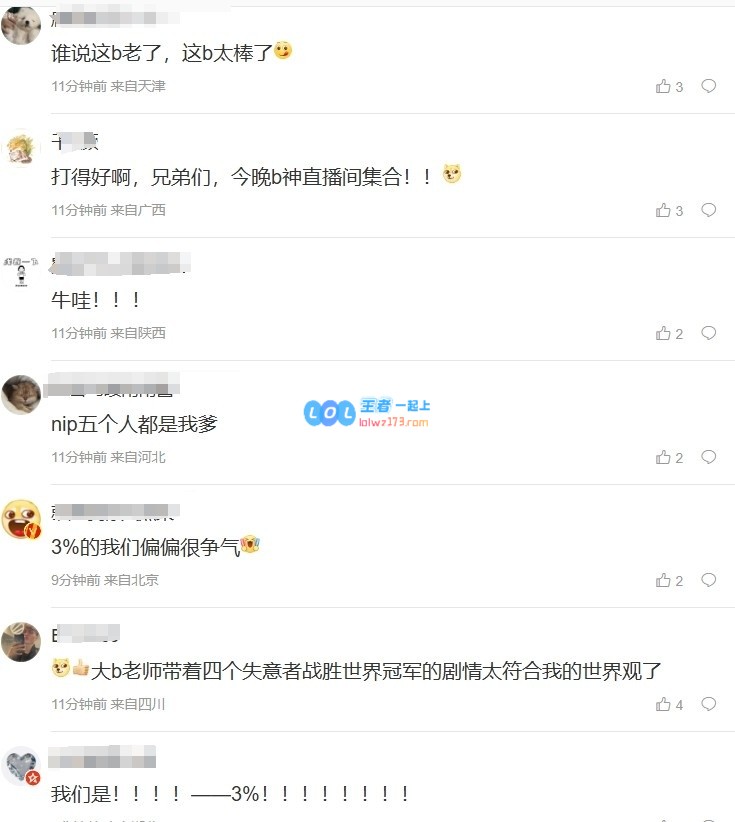Reply to the comment "3%的我们偏偏很争气"
Viewport: 735px width, 822px height.
(x=708, y=580)
